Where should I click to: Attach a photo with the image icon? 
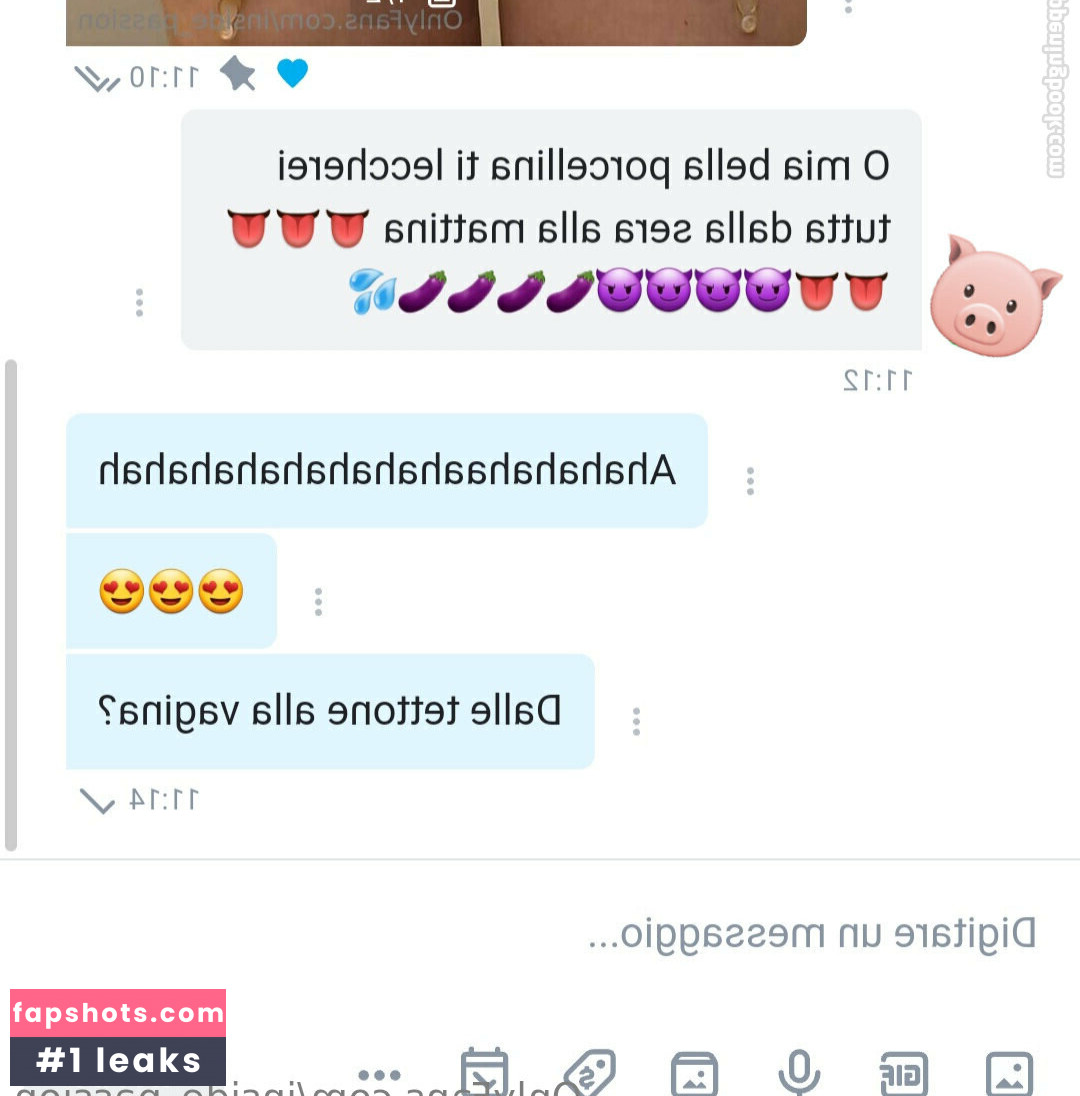[1009, 1074]
